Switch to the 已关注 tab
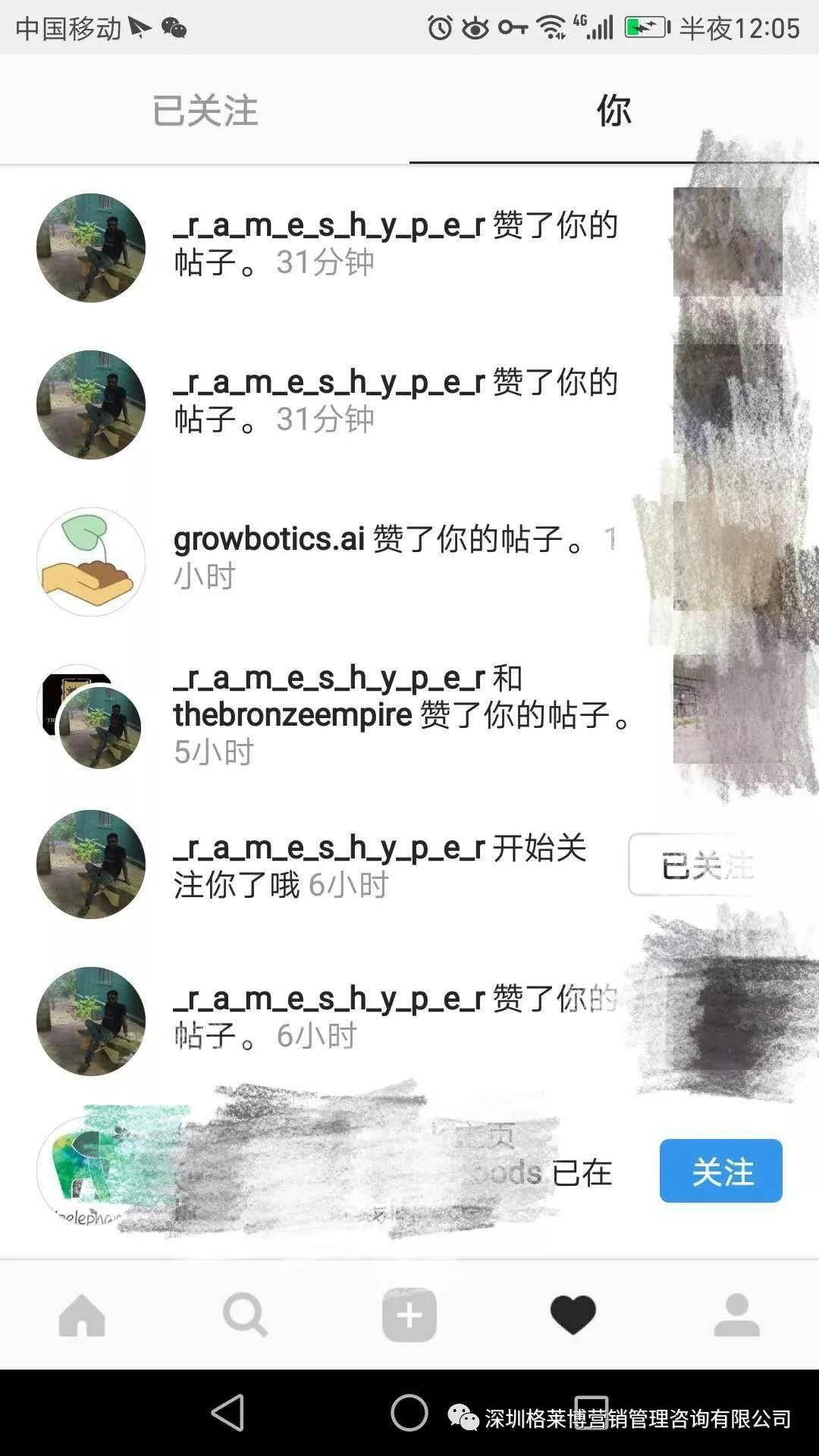This screenshot has width=819, height=1456. point(205,111)
